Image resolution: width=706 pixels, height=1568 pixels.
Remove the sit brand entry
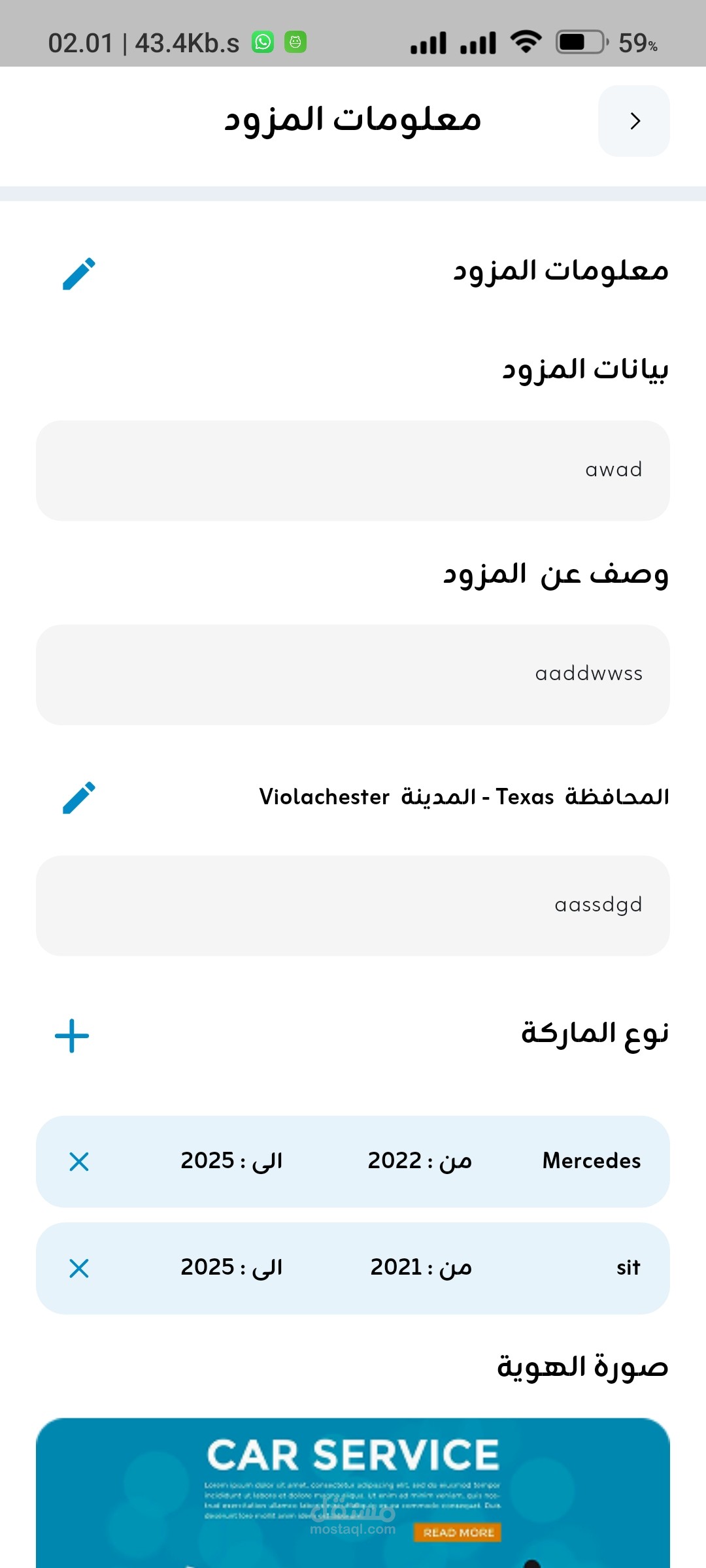79,1268
